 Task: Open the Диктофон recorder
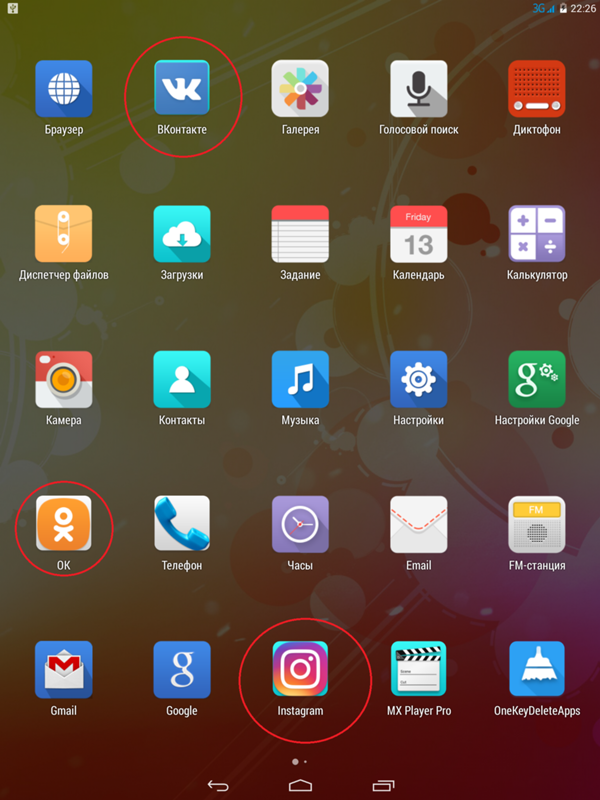coord(537,89)
